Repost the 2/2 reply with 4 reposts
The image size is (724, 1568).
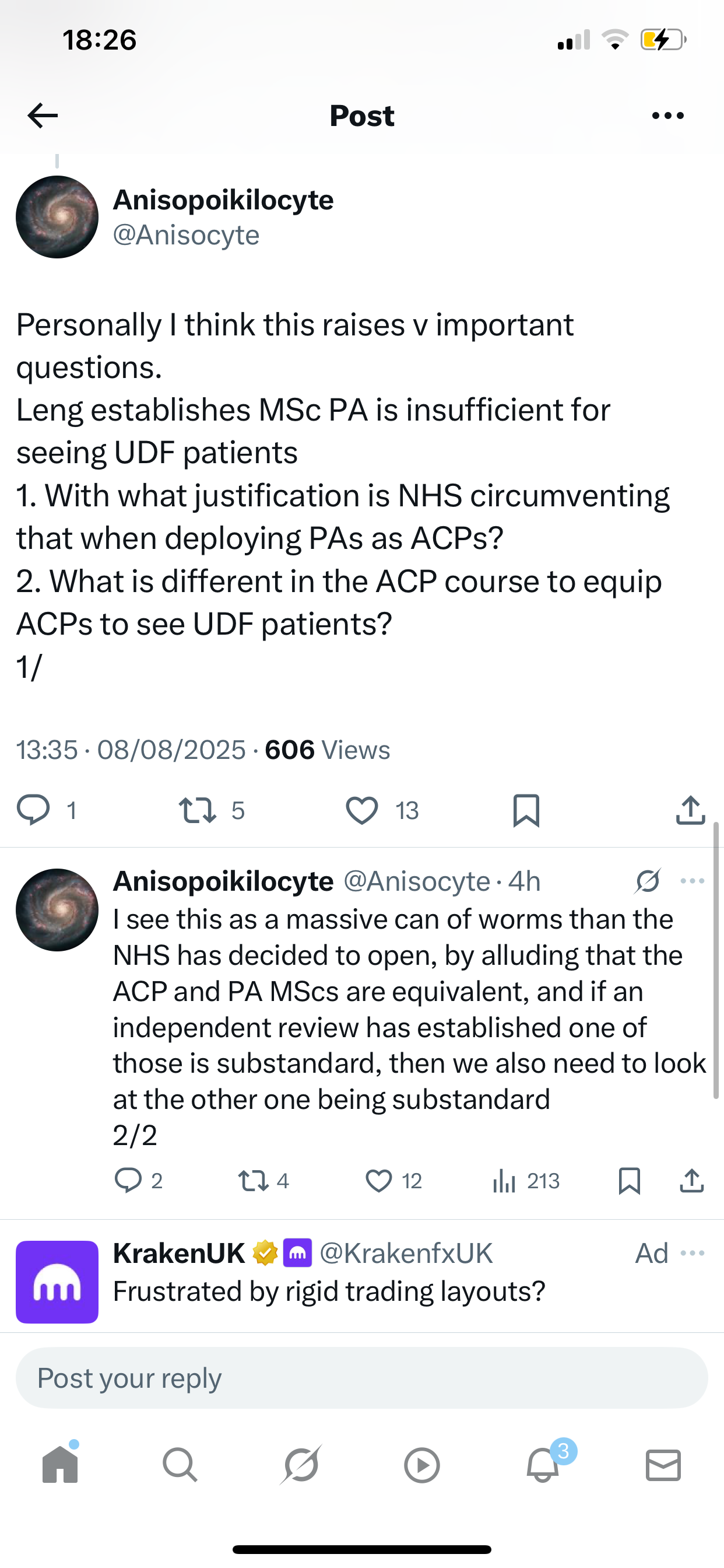pos(253,1181)
